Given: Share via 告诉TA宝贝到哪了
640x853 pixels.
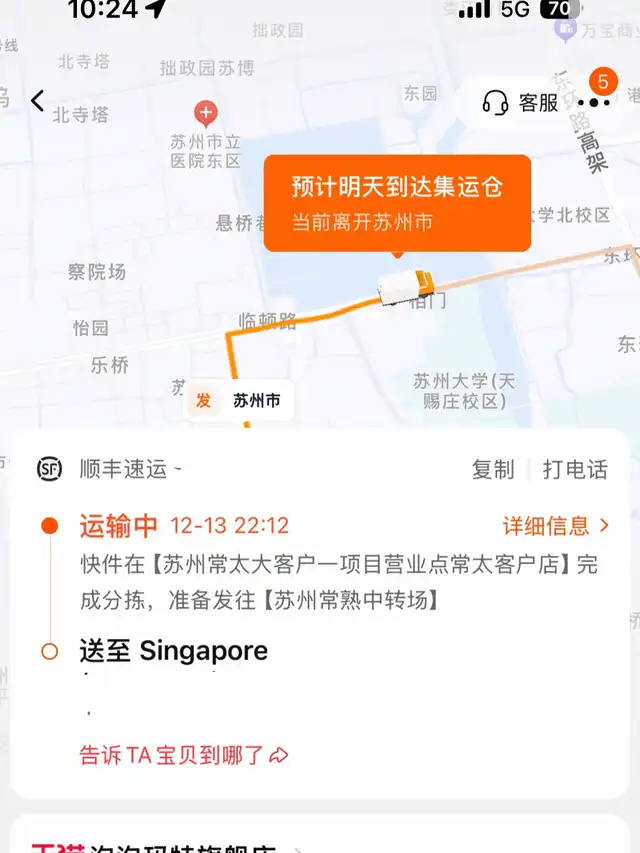Looking at the screenshot, I should (184, 755).
